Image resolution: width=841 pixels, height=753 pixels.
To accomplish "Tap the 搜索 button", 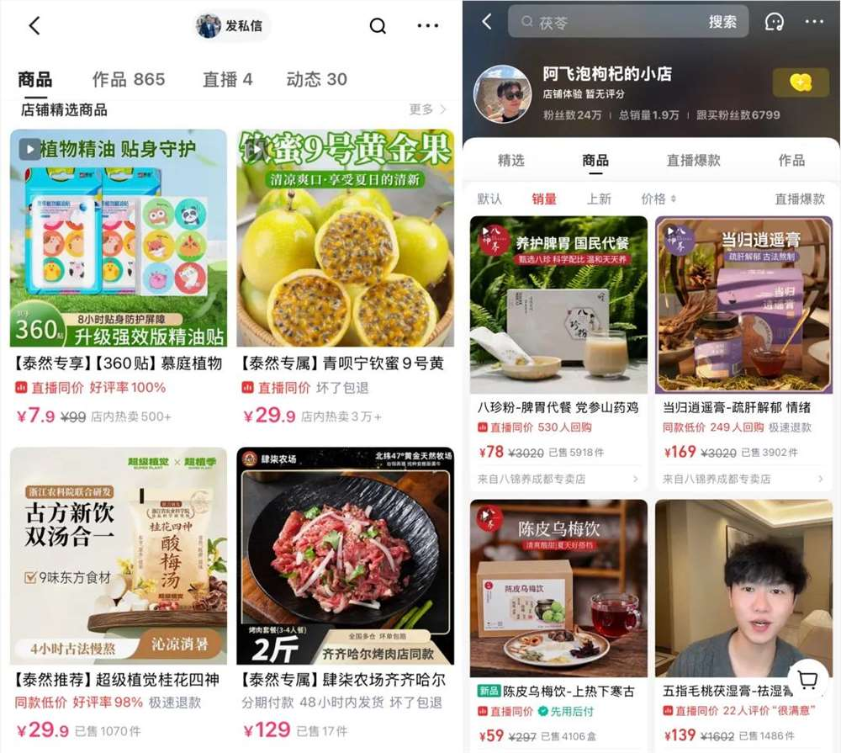I will (722, 23).
